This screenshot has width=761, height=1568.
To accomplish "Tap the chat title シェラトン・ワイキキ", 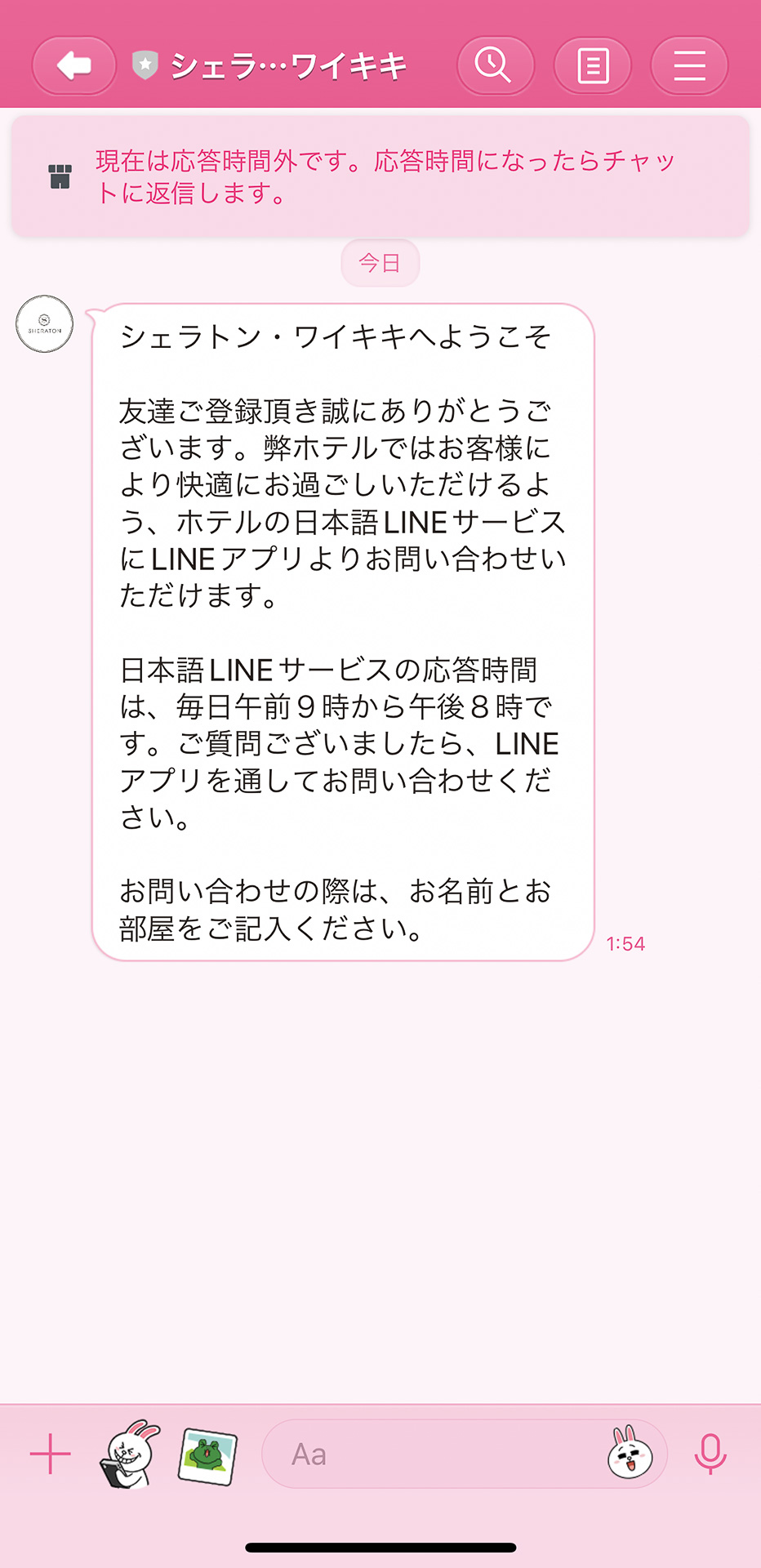I will 287,65.
